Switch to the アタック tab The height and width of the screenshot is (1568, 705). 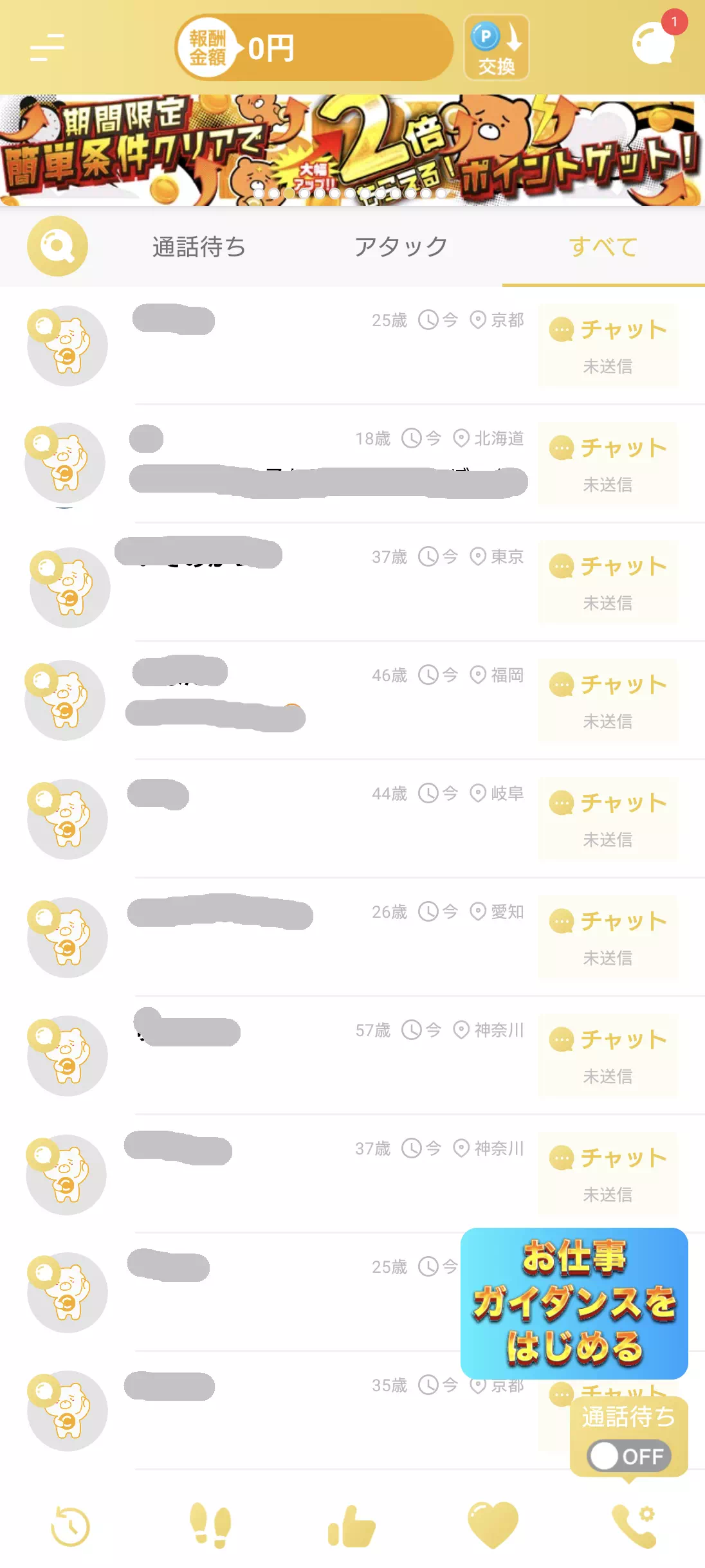[402, 247]
